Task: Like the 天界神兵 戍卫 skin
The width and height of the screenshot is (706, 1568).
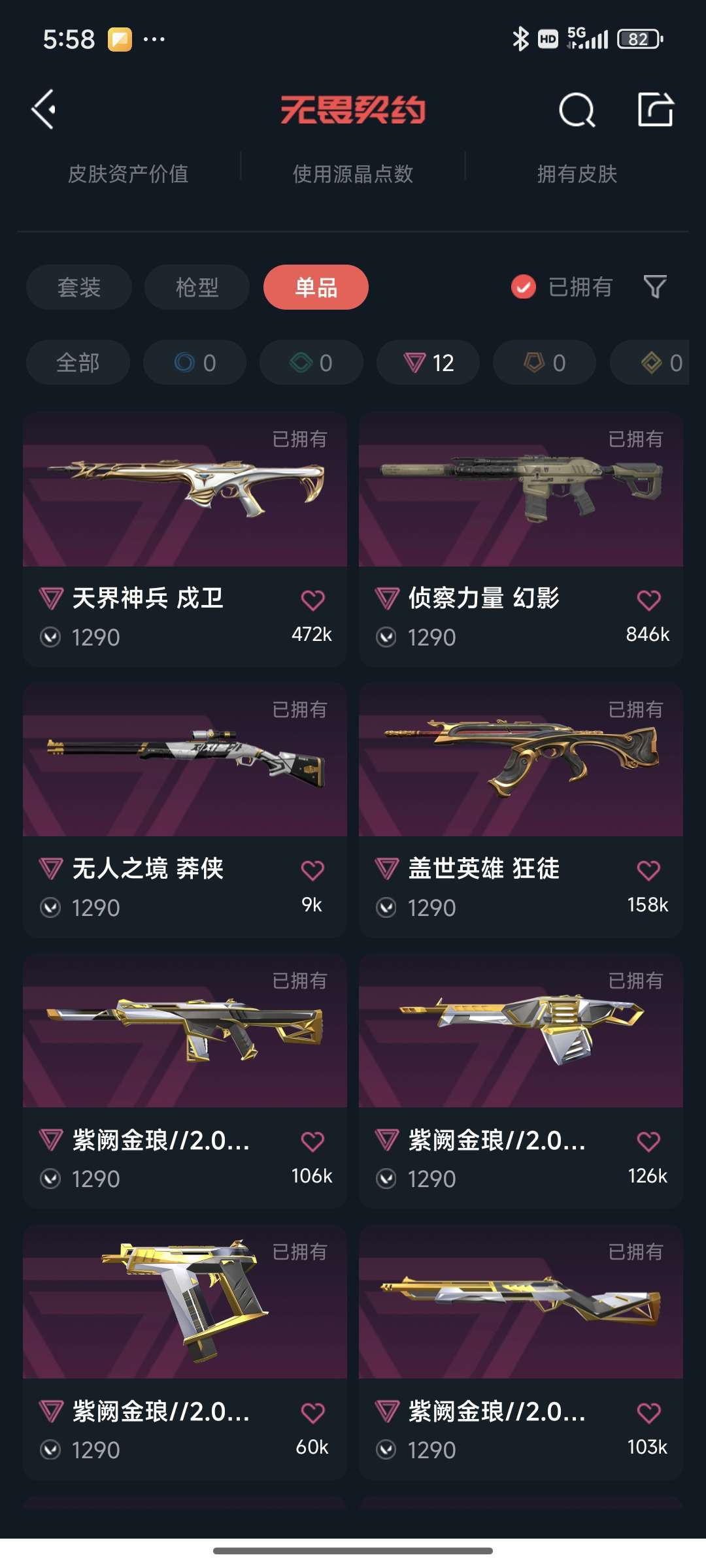Action: click(312, 600)
